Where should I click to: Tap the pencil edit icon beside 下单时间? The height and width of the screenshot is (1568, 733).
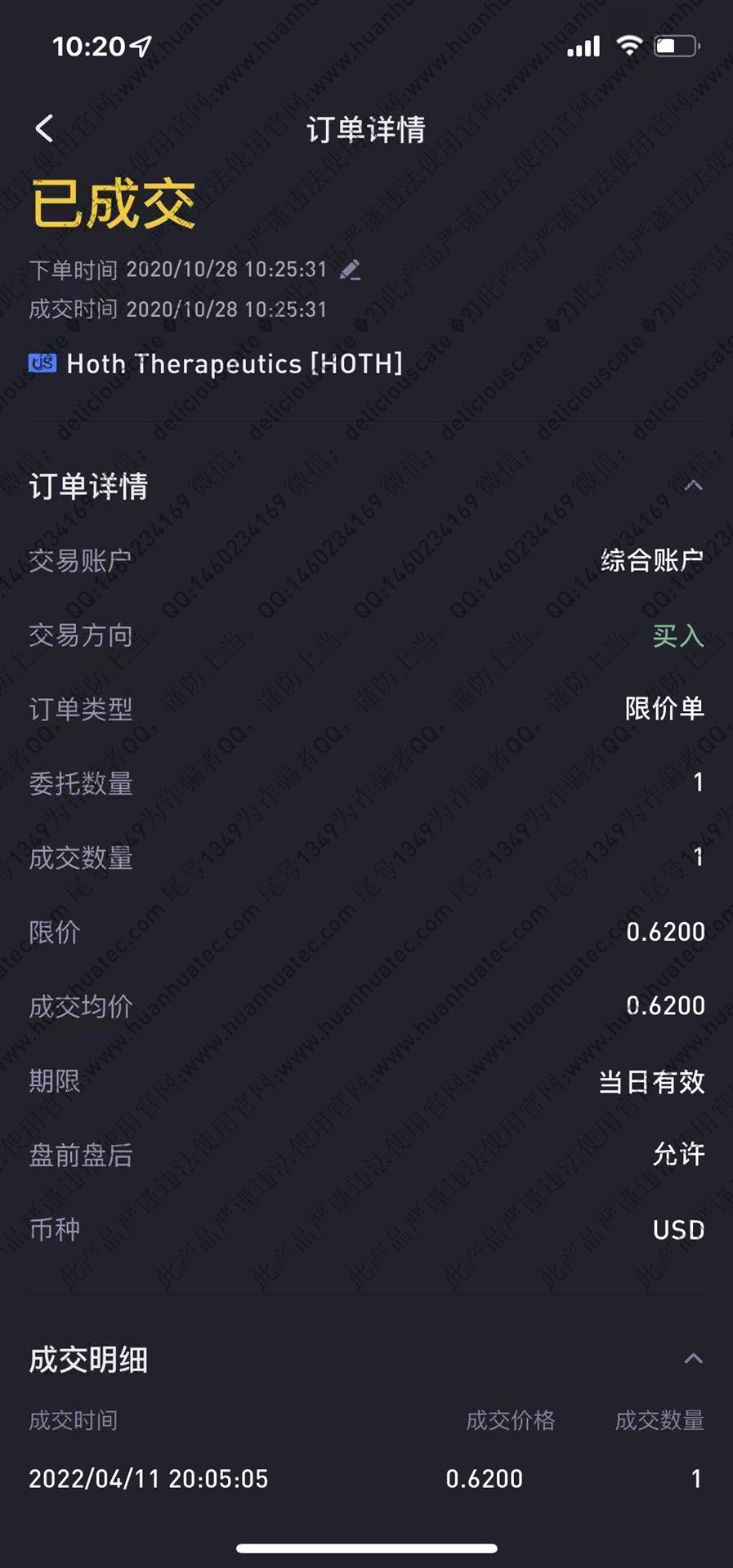(x=350, y=269)
